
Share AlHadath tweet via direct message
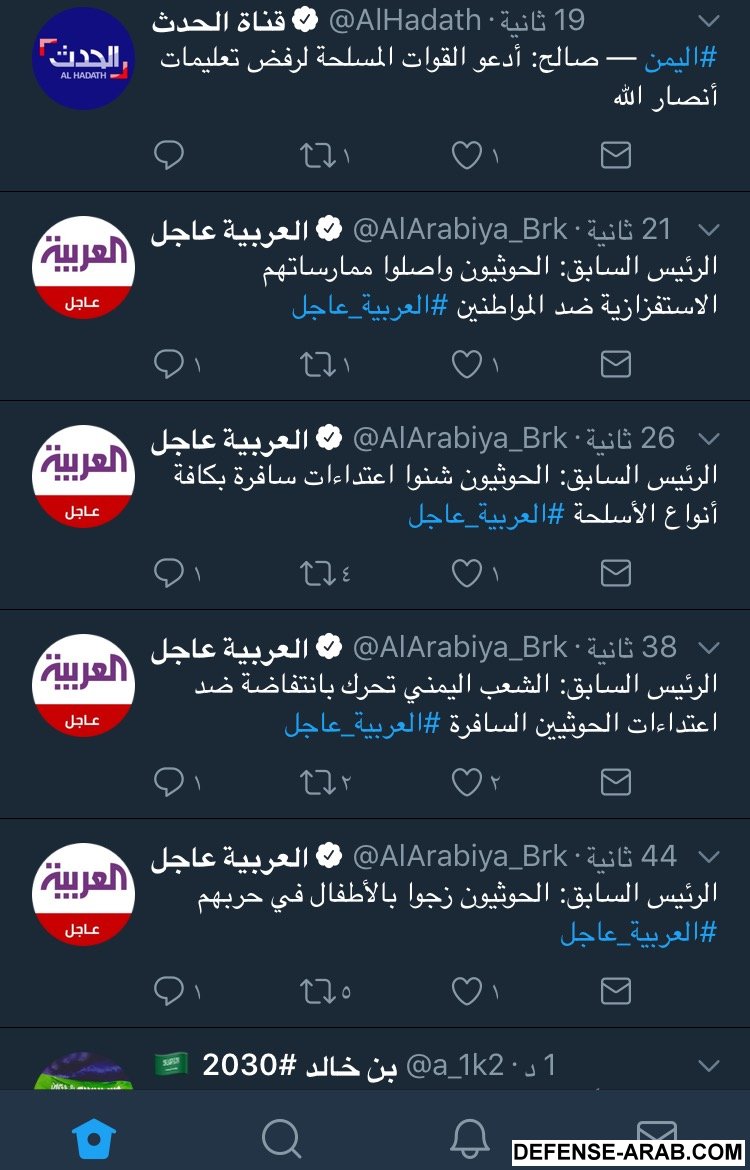point(615,155)
